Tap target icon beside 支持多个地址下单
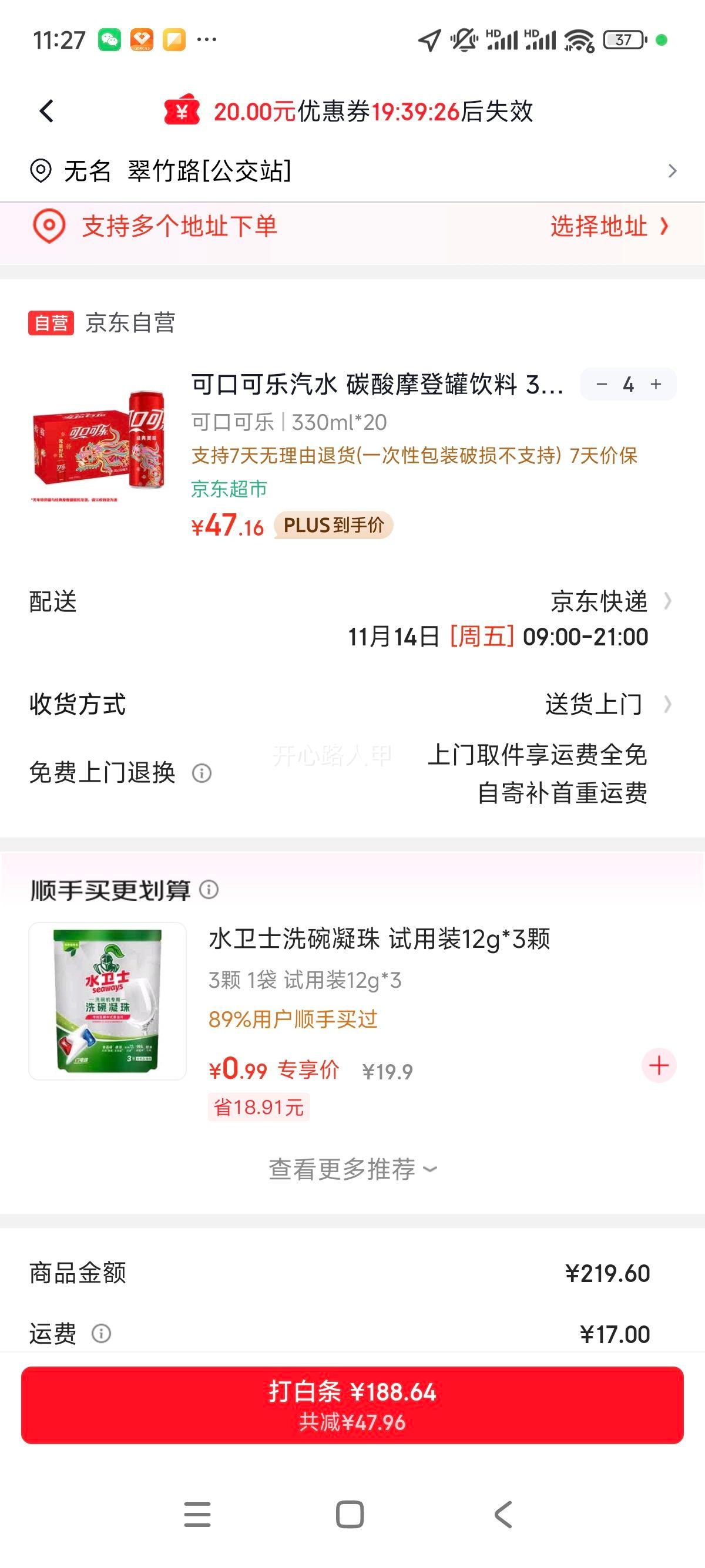705x1568 pixels. [x=48, y=226]
